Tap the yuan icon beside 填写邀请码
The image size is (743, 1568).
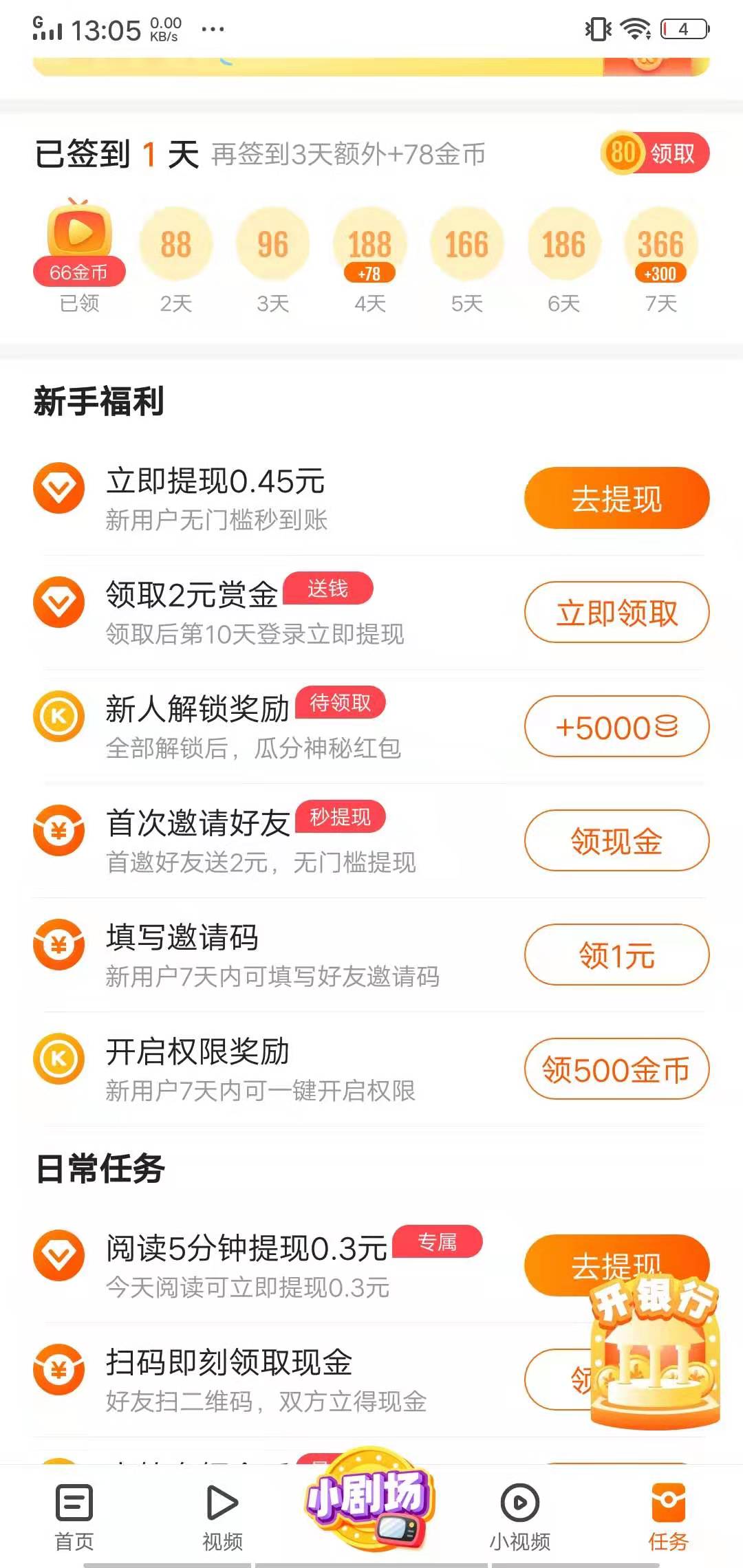point(58,945)
